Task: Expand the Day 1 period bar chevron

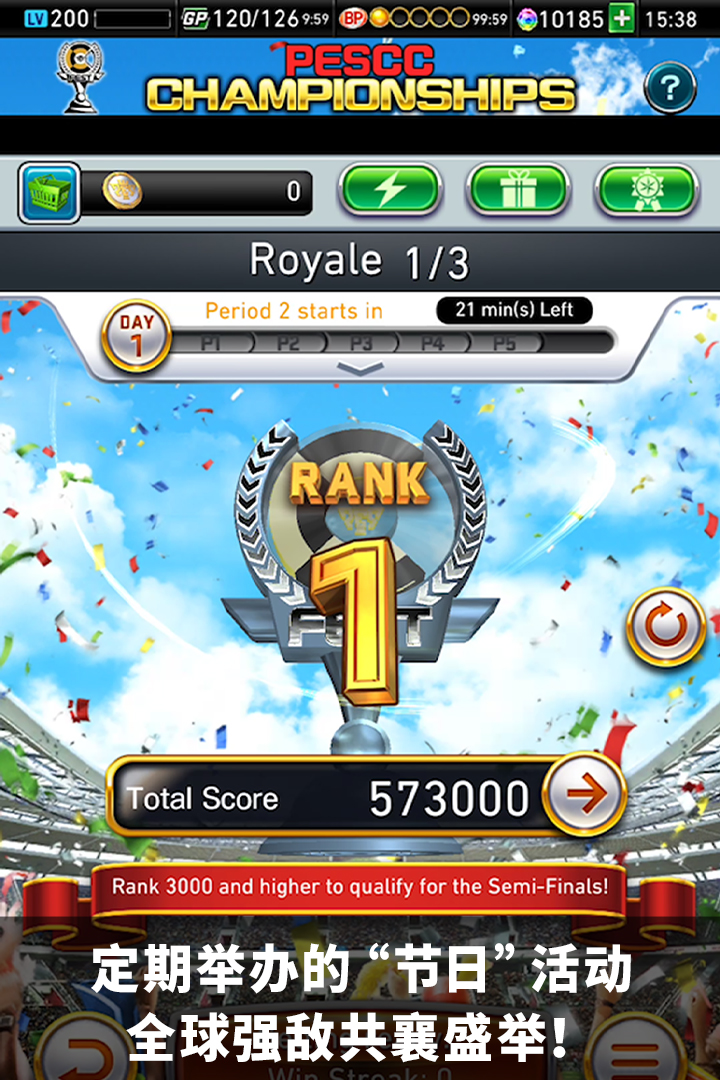Action: 360,369
